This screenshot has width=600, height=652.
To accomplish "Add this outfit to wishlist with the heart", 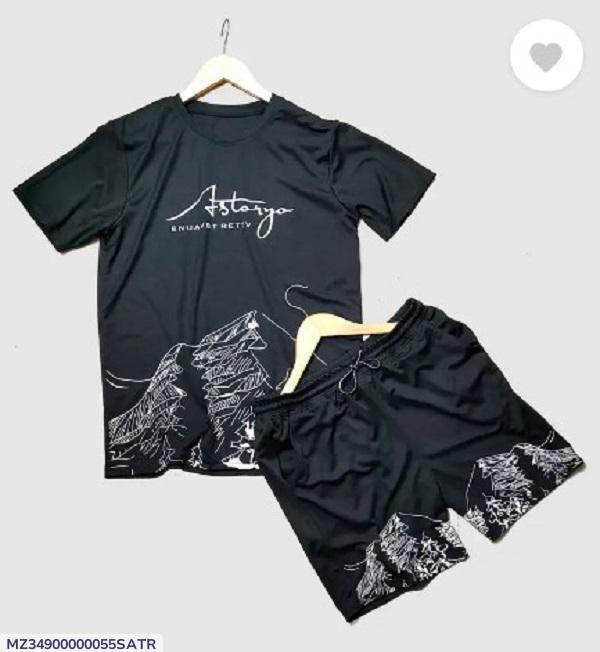I will click(546, 56).
